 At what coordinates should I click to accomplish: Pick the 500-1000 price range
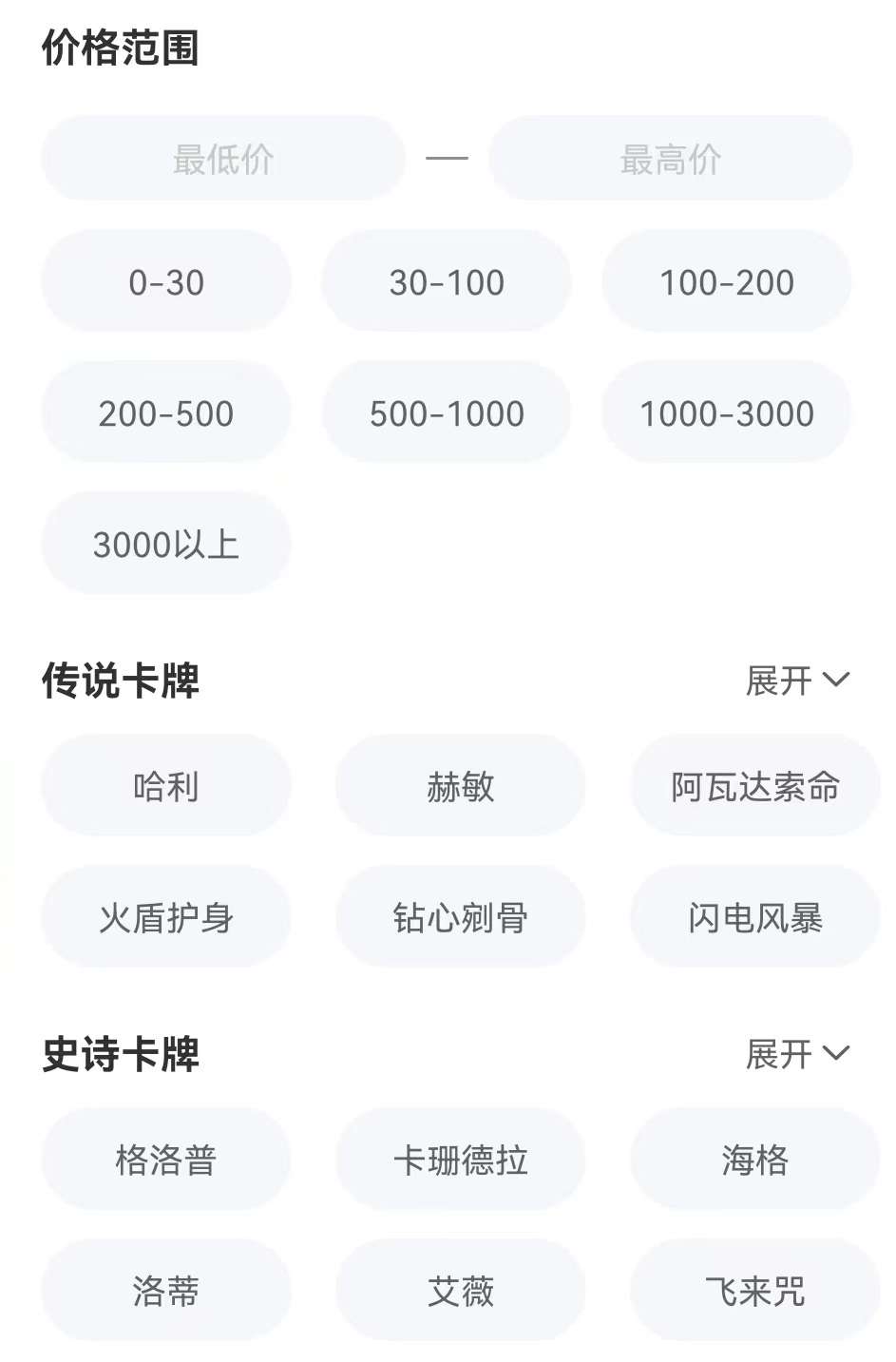[447, 413]
